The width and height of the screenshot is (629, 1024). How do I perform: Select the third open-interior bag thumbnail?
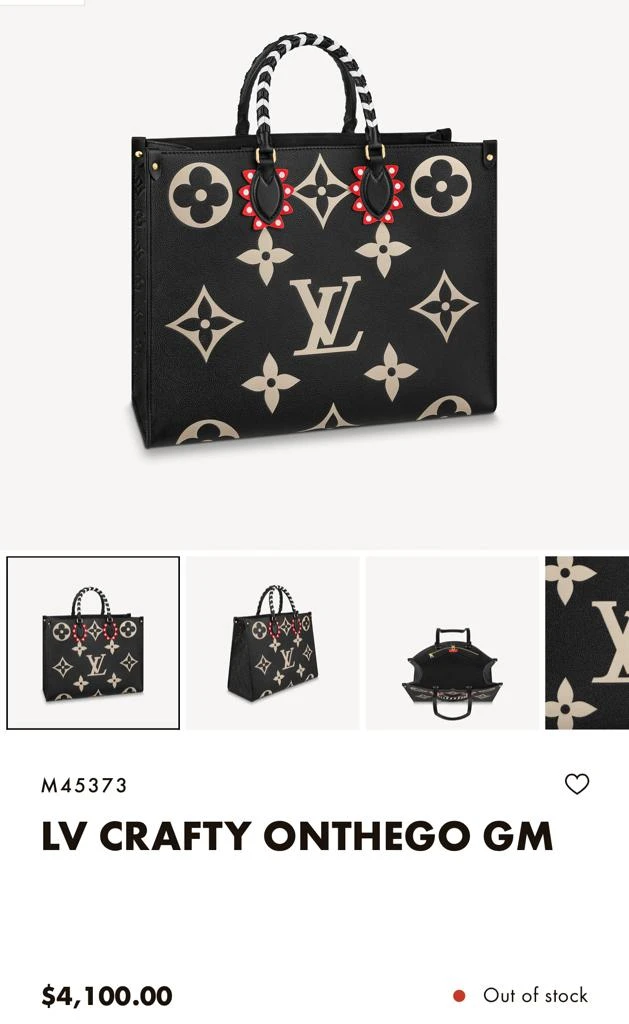click(x=452, y=643)
